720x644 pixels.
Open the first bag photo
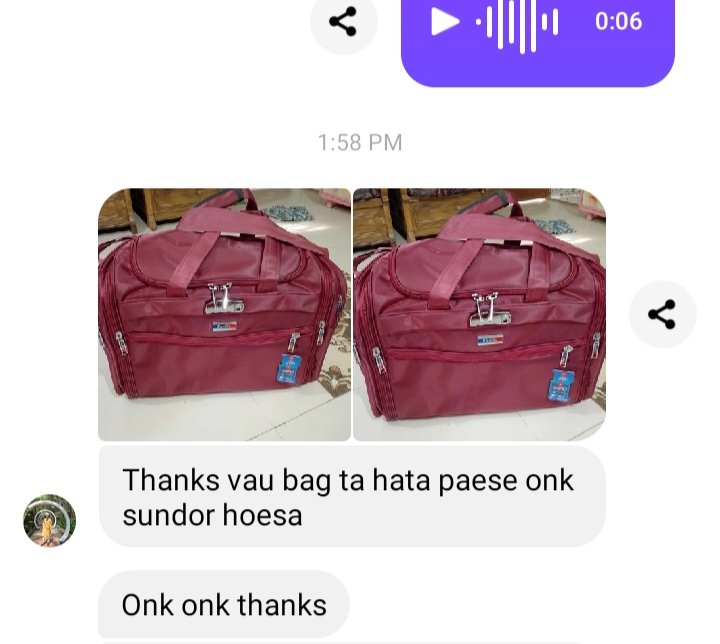(x=224, y=314)
